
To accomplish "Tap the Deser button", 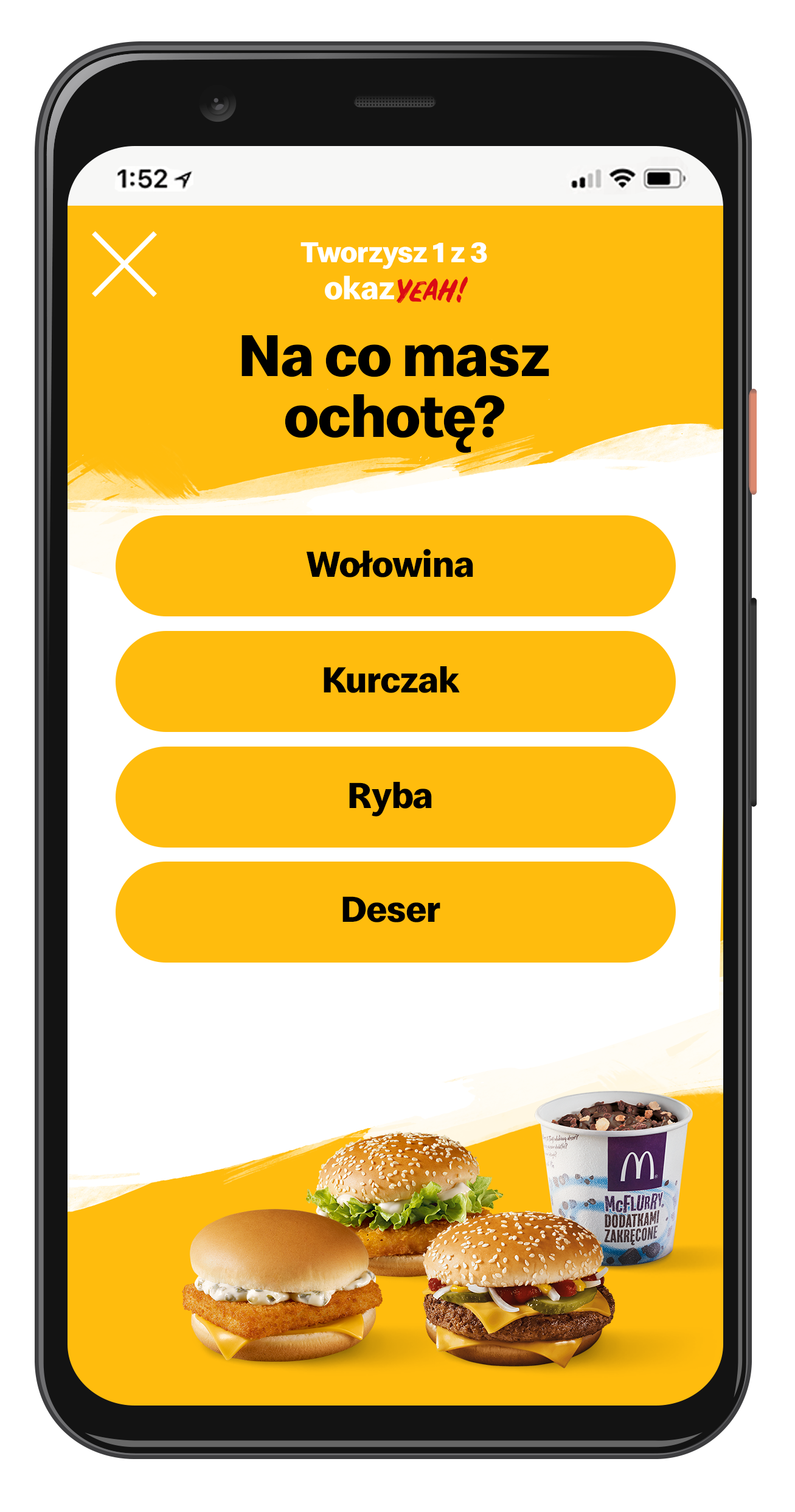I will point(395,911).
